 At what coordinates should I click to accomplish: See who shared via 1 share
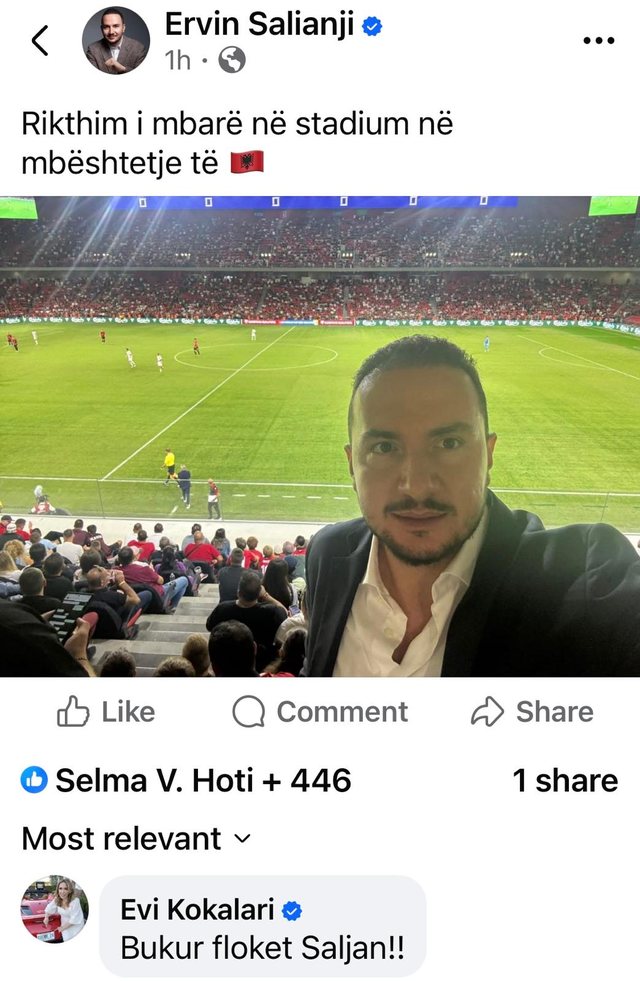point(565,780)
